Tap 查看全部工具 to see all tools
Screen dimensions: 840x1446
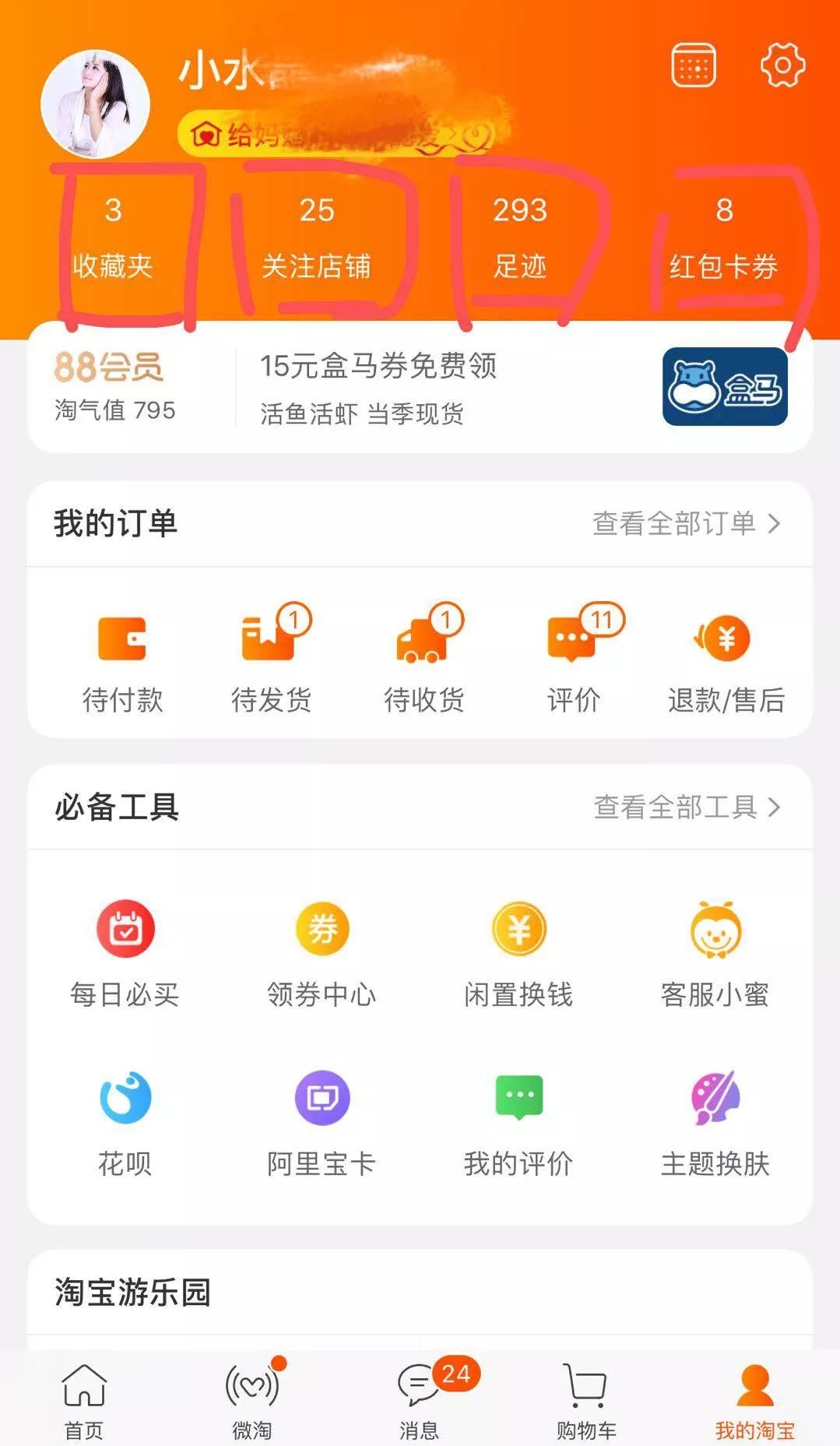[686, 807]
